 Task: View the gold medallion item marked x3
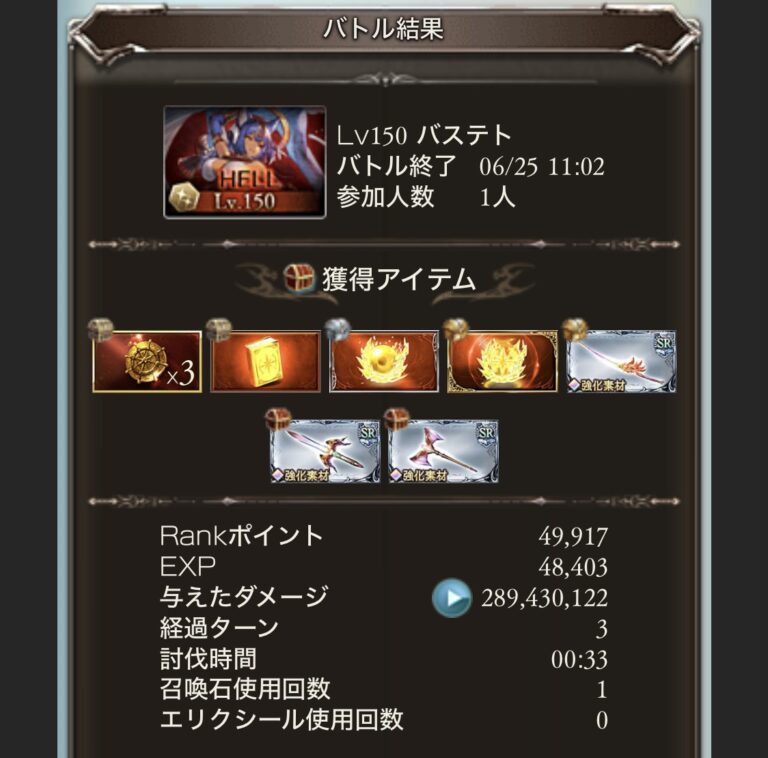click(146, 361)
